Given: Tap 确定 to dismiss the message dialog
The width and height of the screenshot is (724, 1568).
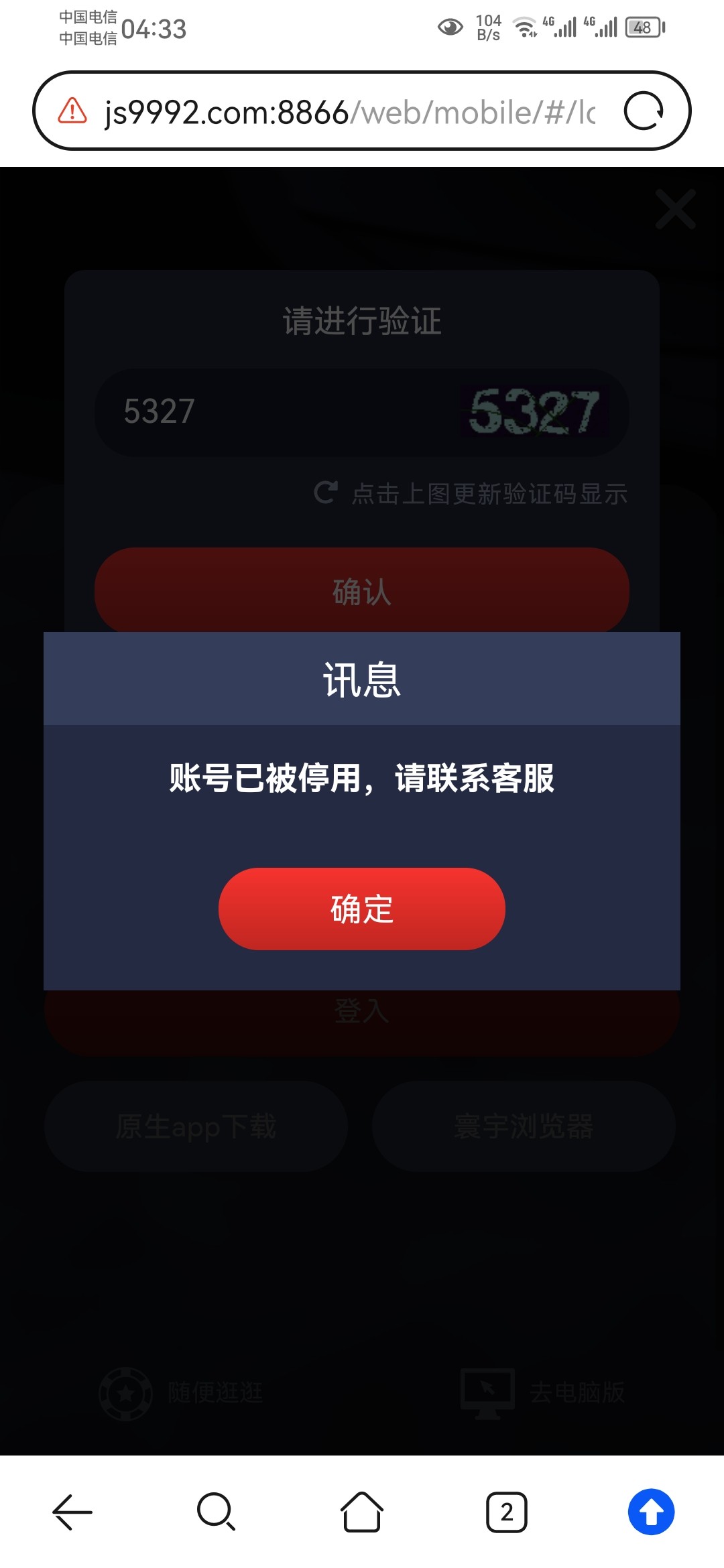Looking at the screenshot, I should coord(361,909).
